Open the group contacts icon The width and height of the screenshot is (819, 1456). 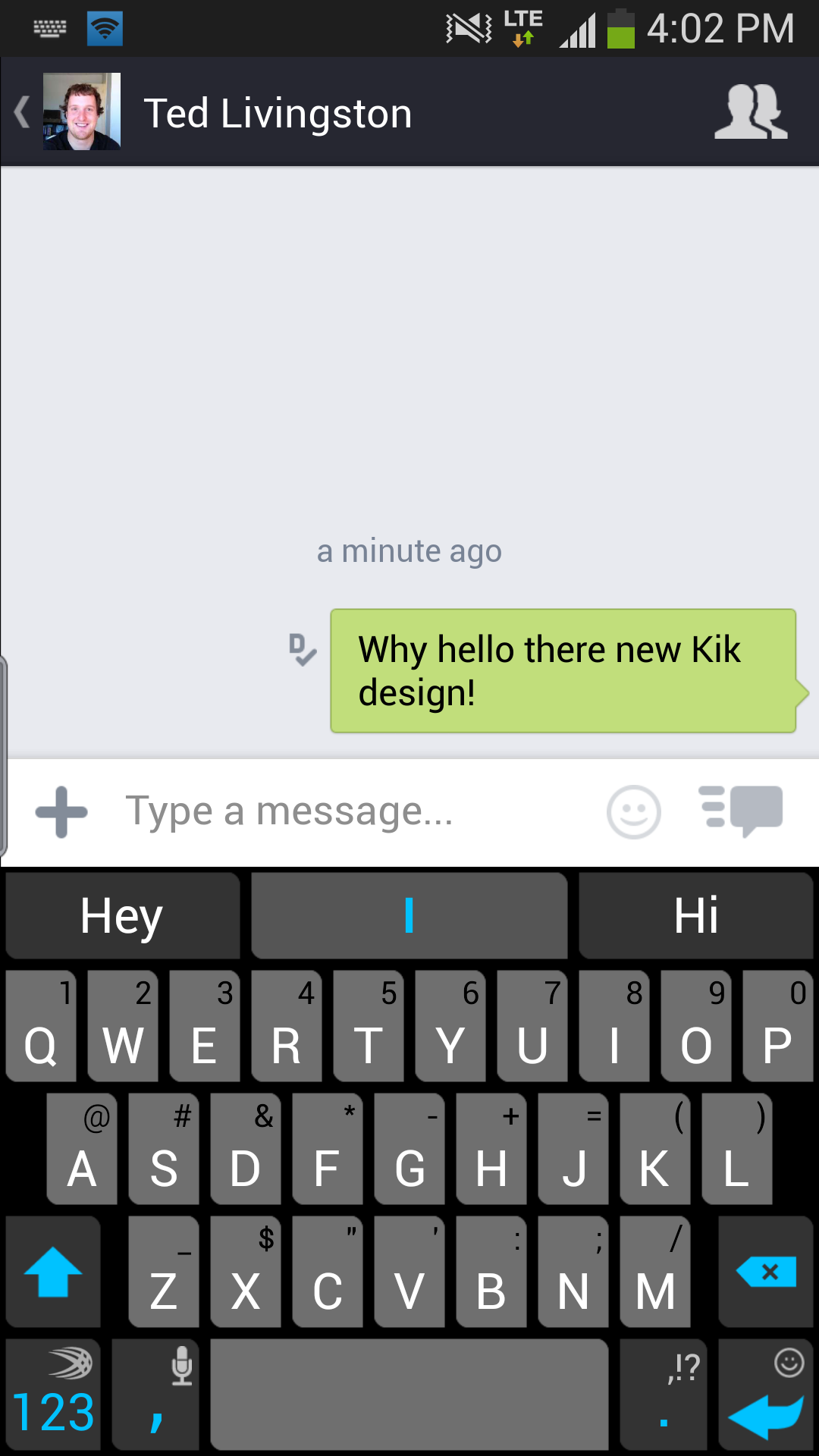(751, 112)
